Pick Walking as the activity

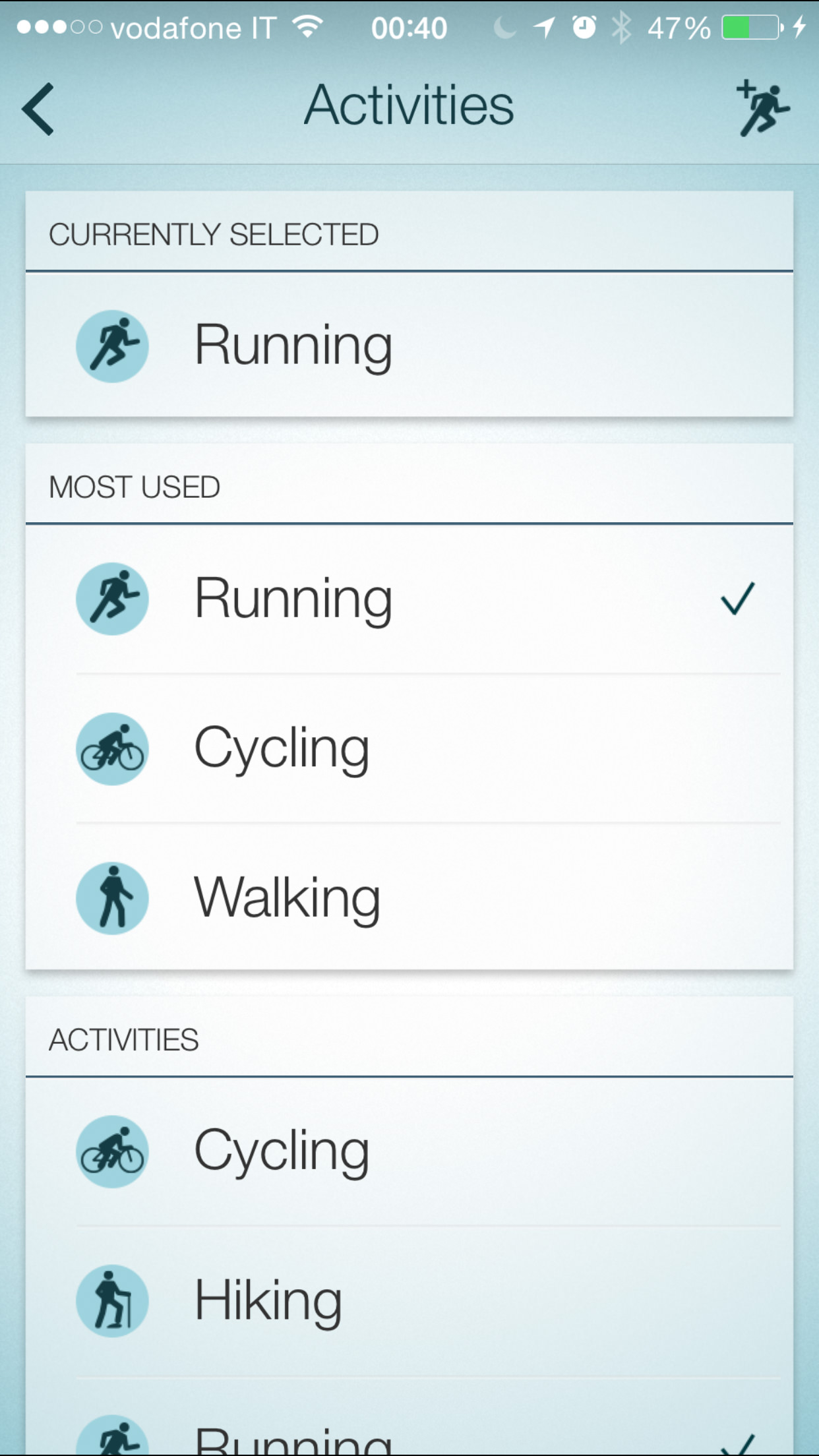point(409,898)
